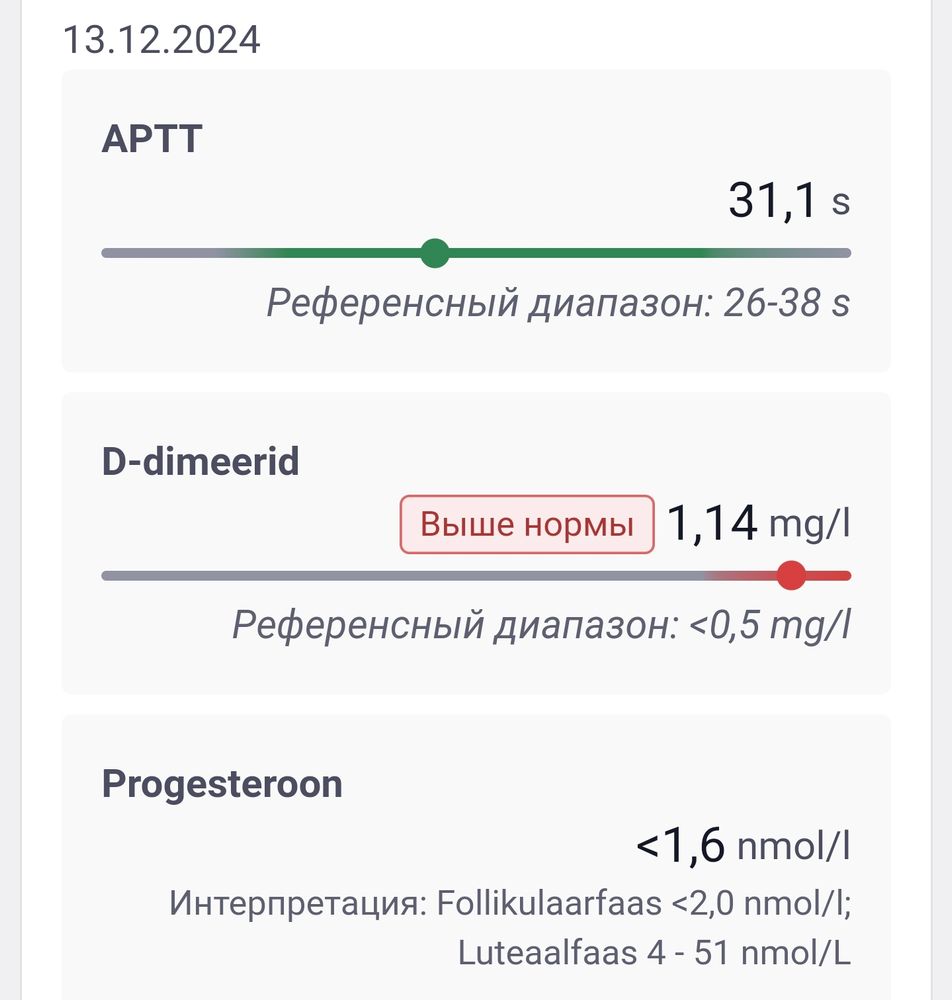The width and height of the screenshot is (952, 1000).
Task: Click the D-dimeerid value 1,14 mg/l
Action: click(x=757, y=522)
